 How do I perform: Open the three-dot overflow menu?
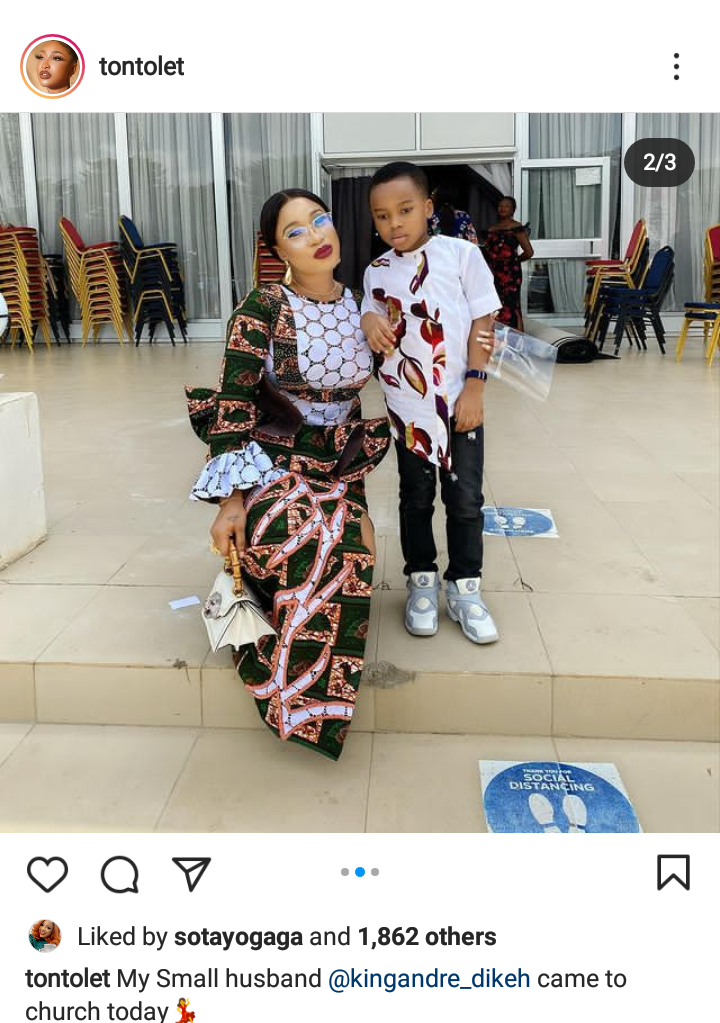click(x=676, y=67)
